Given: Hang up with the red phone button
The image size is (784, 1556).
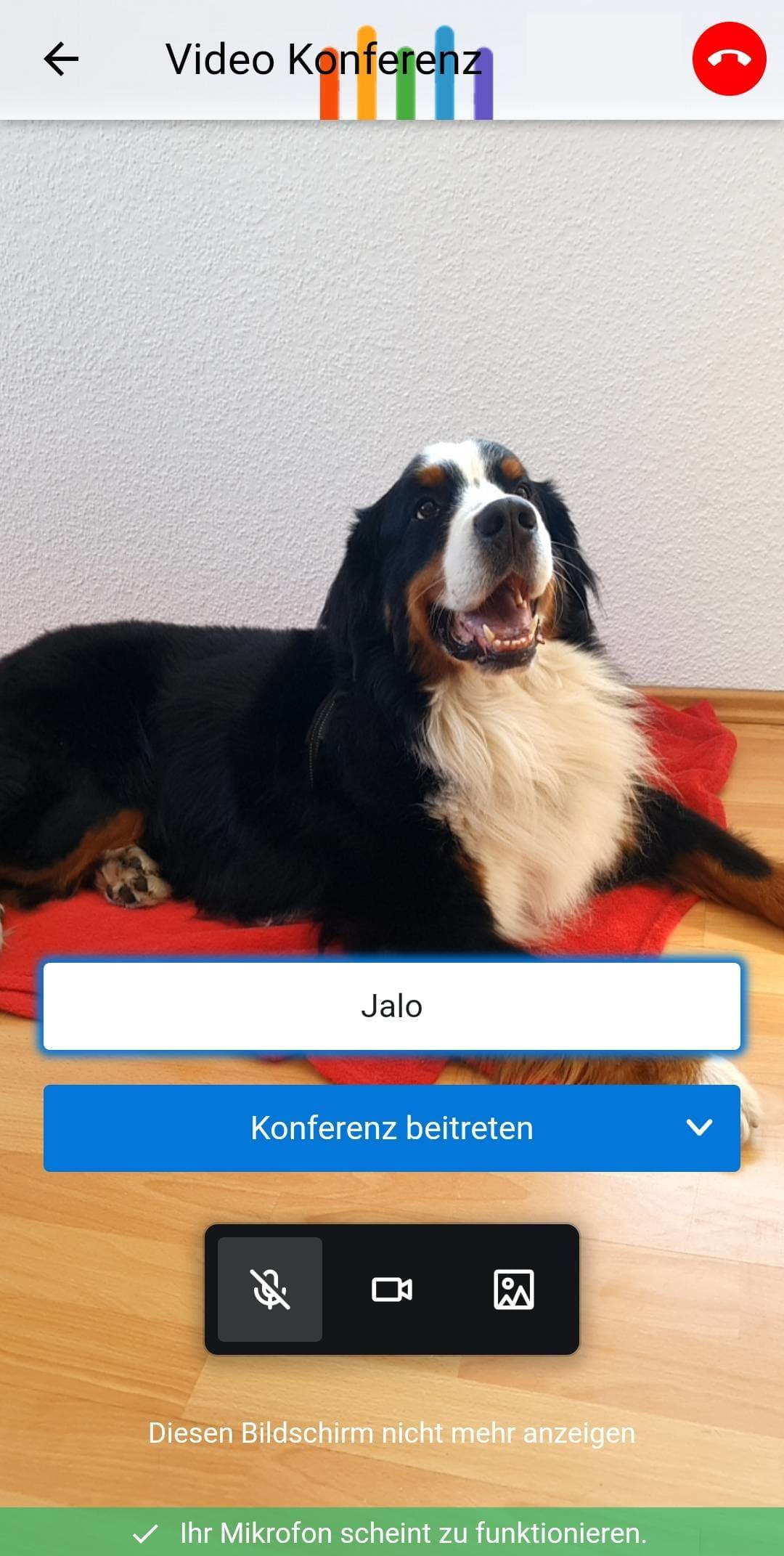Looking at the screenshot, I should tap(729, 59).
